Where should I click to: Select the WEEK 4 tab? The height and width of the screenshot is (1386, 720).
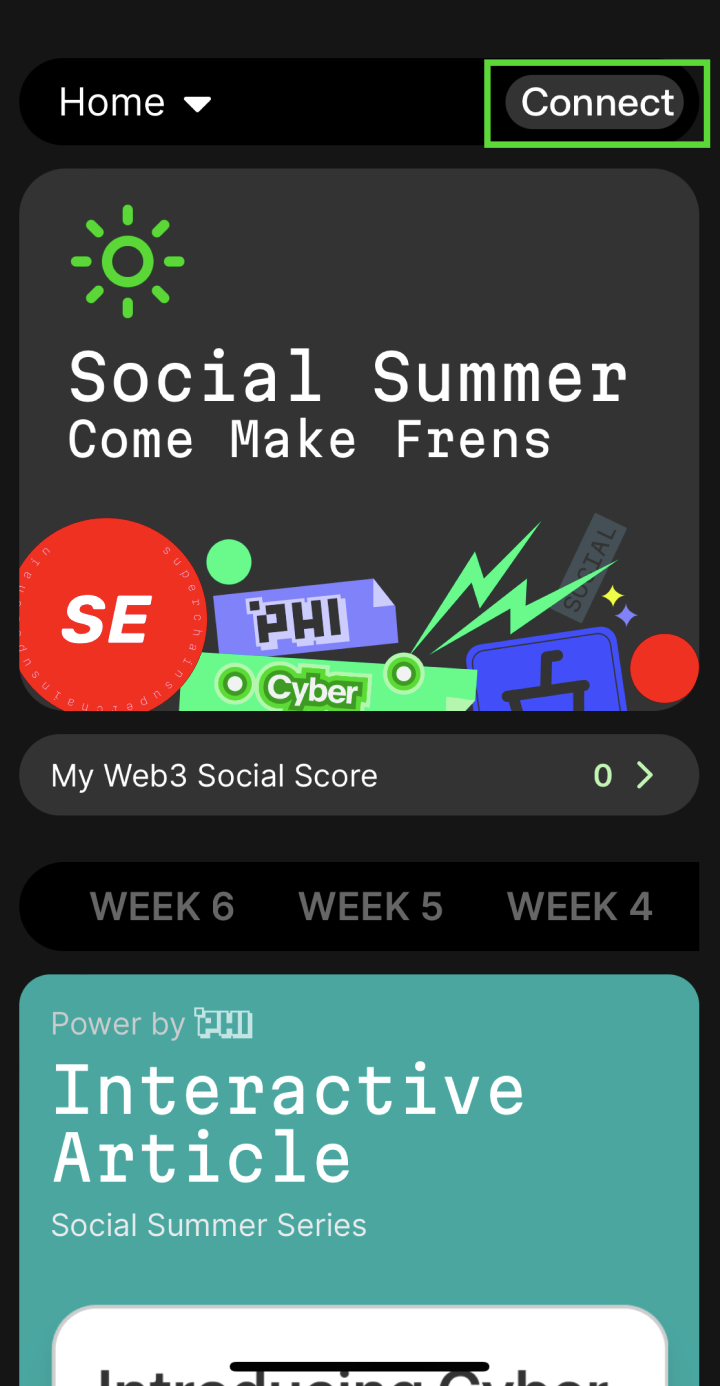coord(579,907)
